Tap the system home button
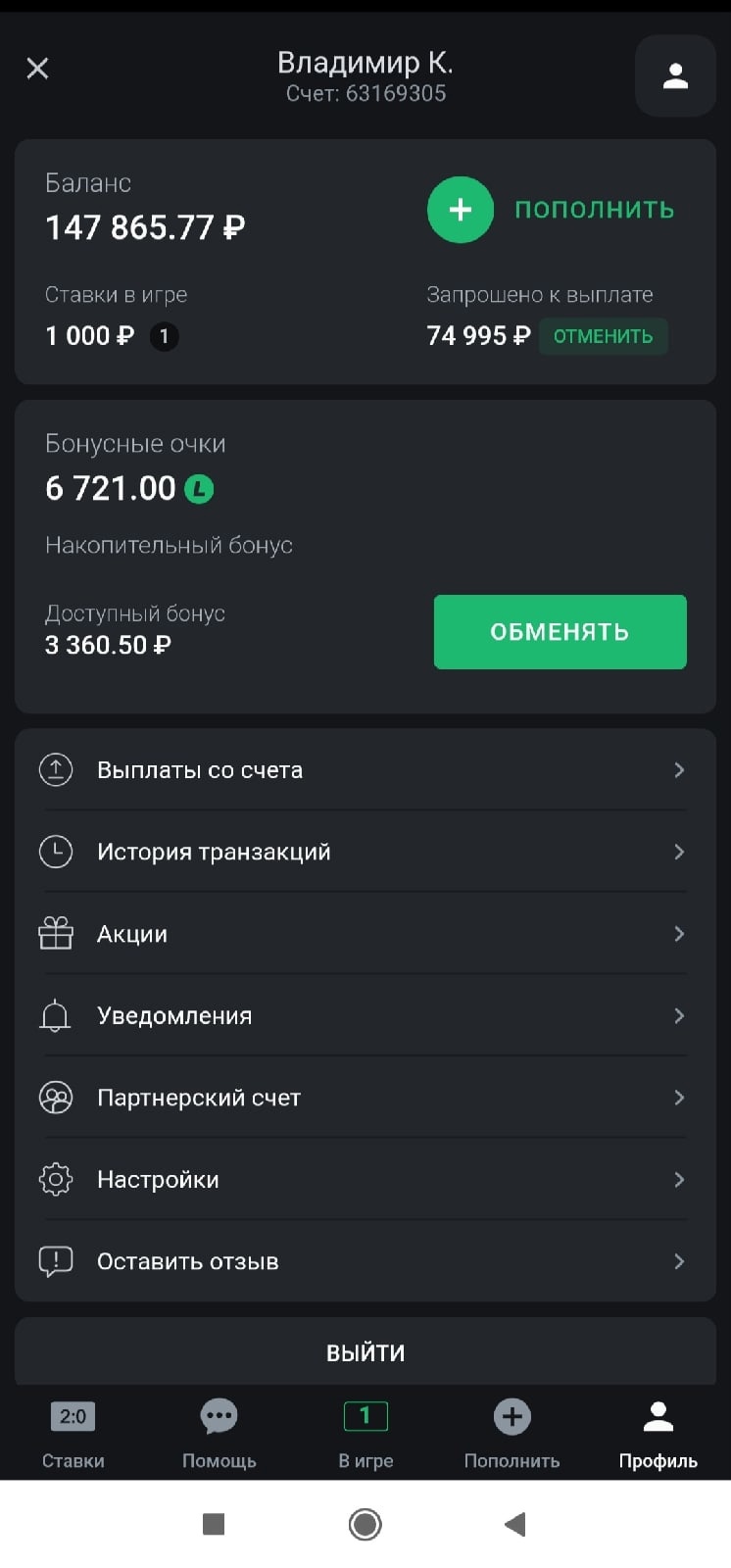 click(x=365, y=1524)
